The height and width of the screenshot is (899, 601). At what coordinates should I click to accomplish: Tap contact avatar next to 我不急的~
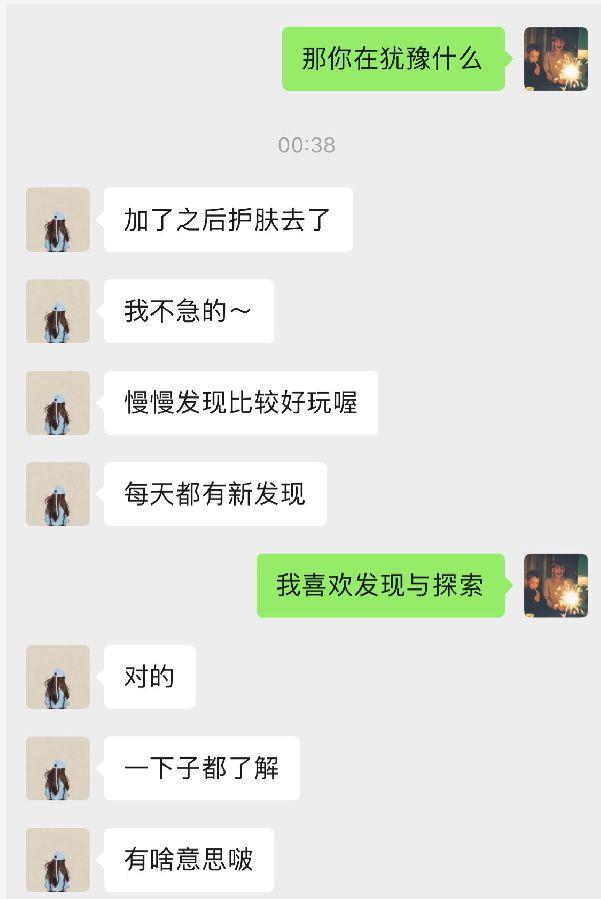[57, 311]
